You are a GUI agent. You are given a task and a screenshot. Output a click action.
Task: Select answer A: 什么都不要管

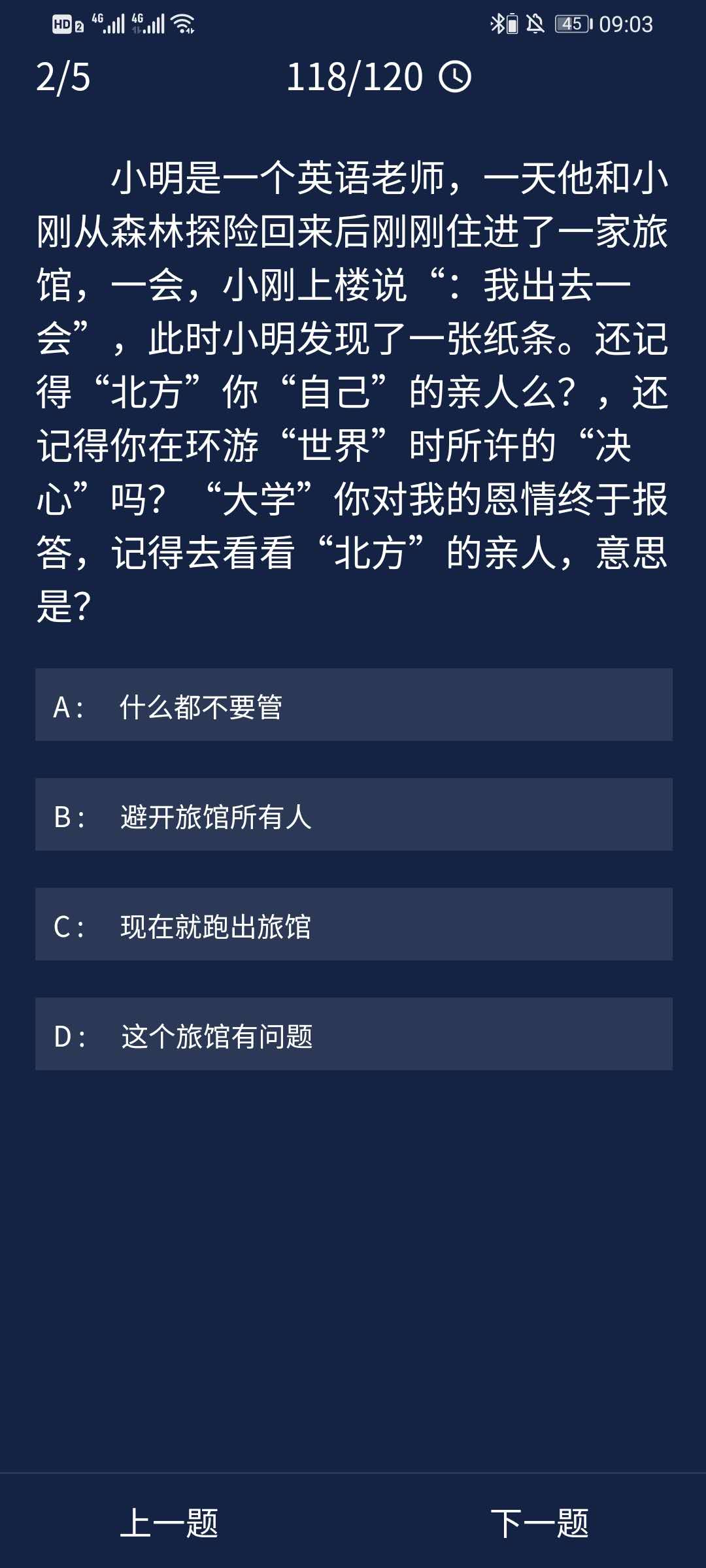point(353,705)
